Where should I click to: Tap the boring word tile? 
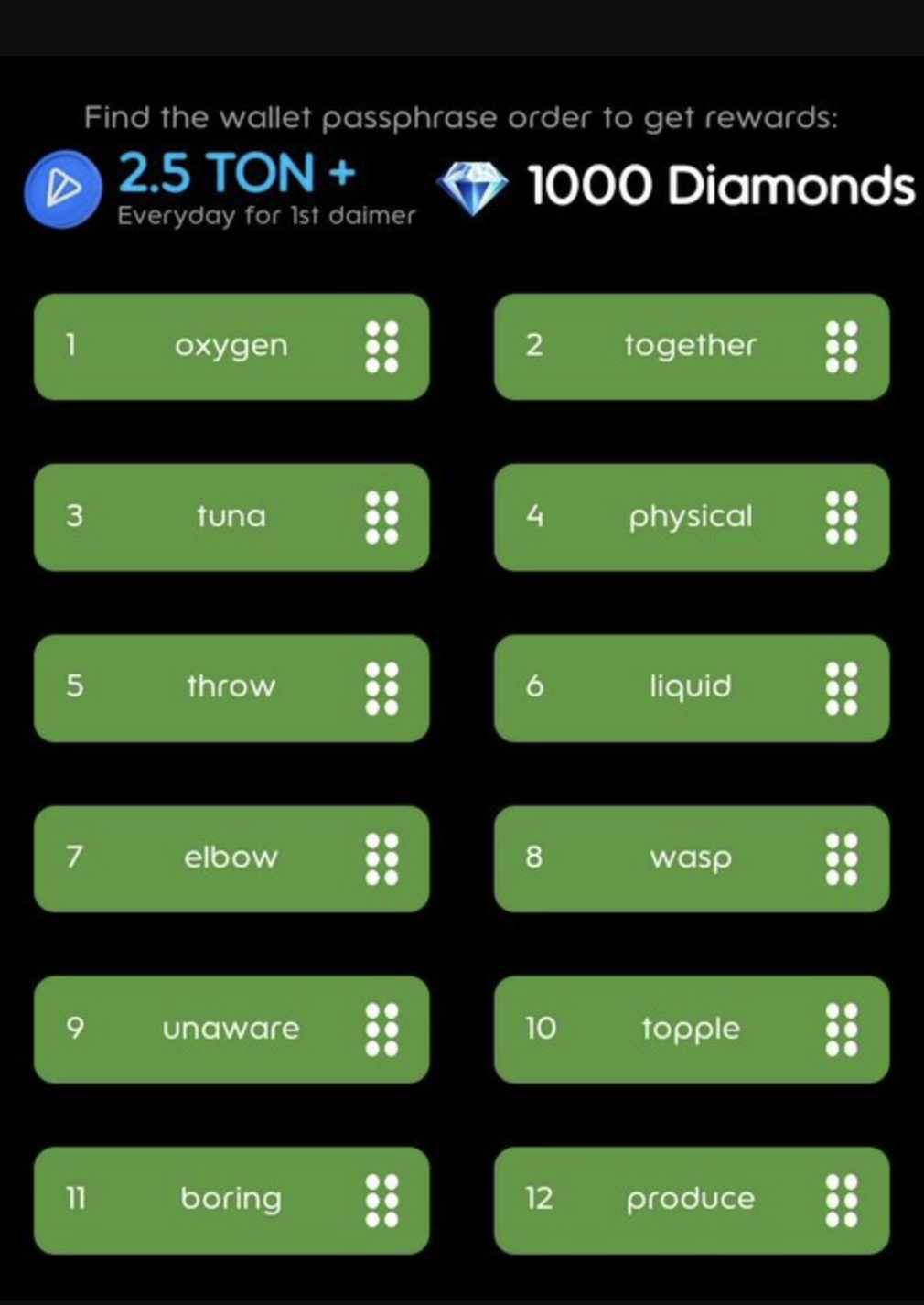[x=231, y=1200]
